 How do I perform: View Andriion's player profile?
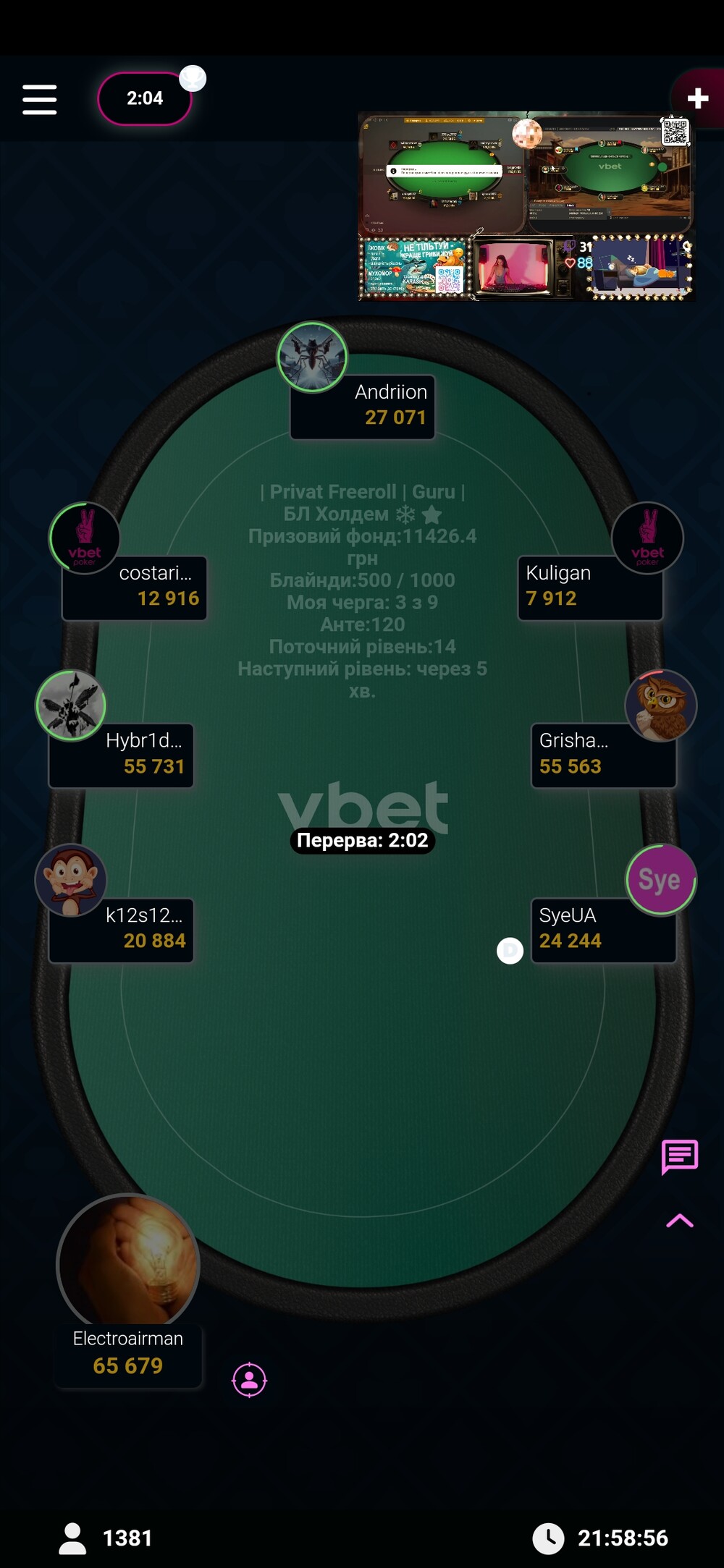pyautogui.click(x=313, y=357)
